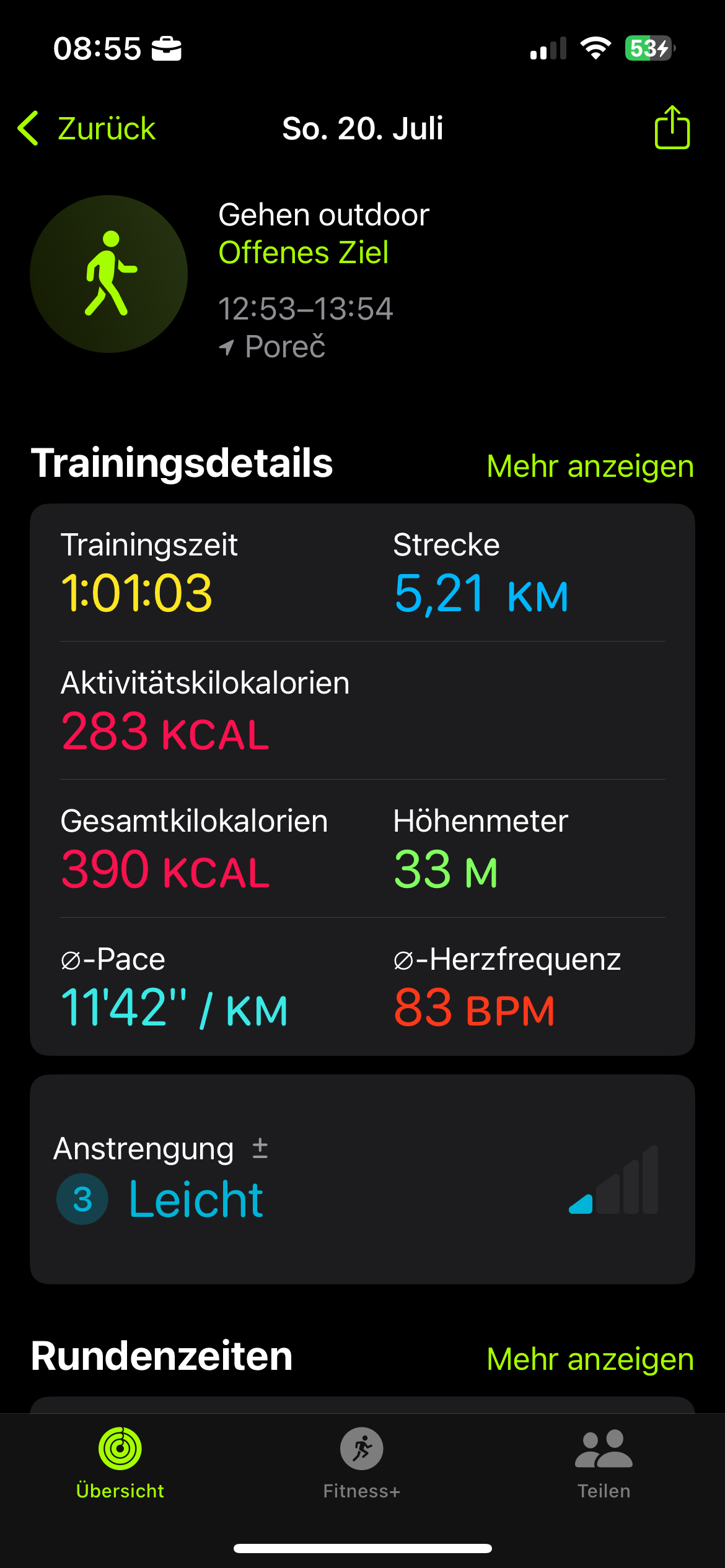Viewport: 725px width, 1568px height.
Task: Open the Fitness+ tab
Action: [362, 1463]
